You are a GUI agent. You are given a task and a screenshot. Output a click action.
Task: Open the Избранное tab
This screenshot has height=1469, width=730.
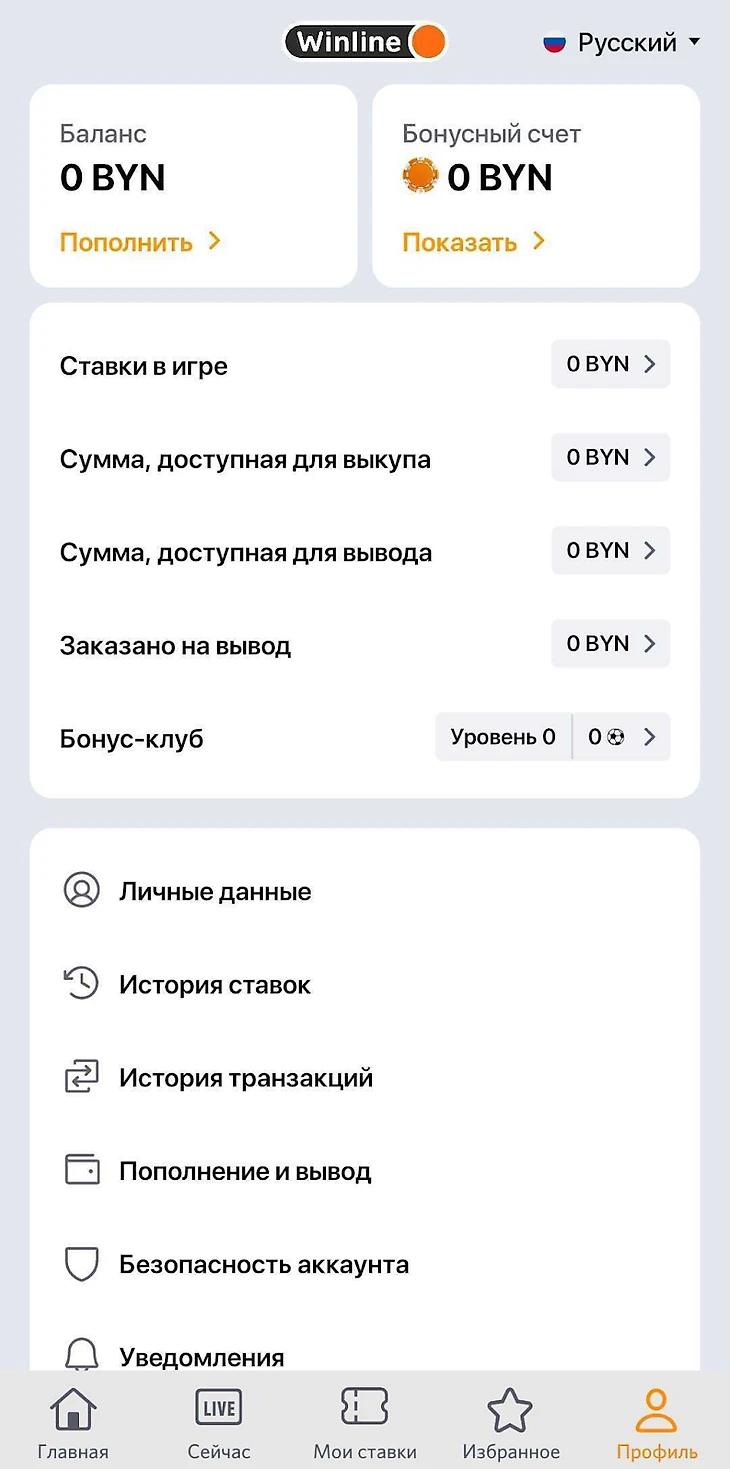(511, 1424)
